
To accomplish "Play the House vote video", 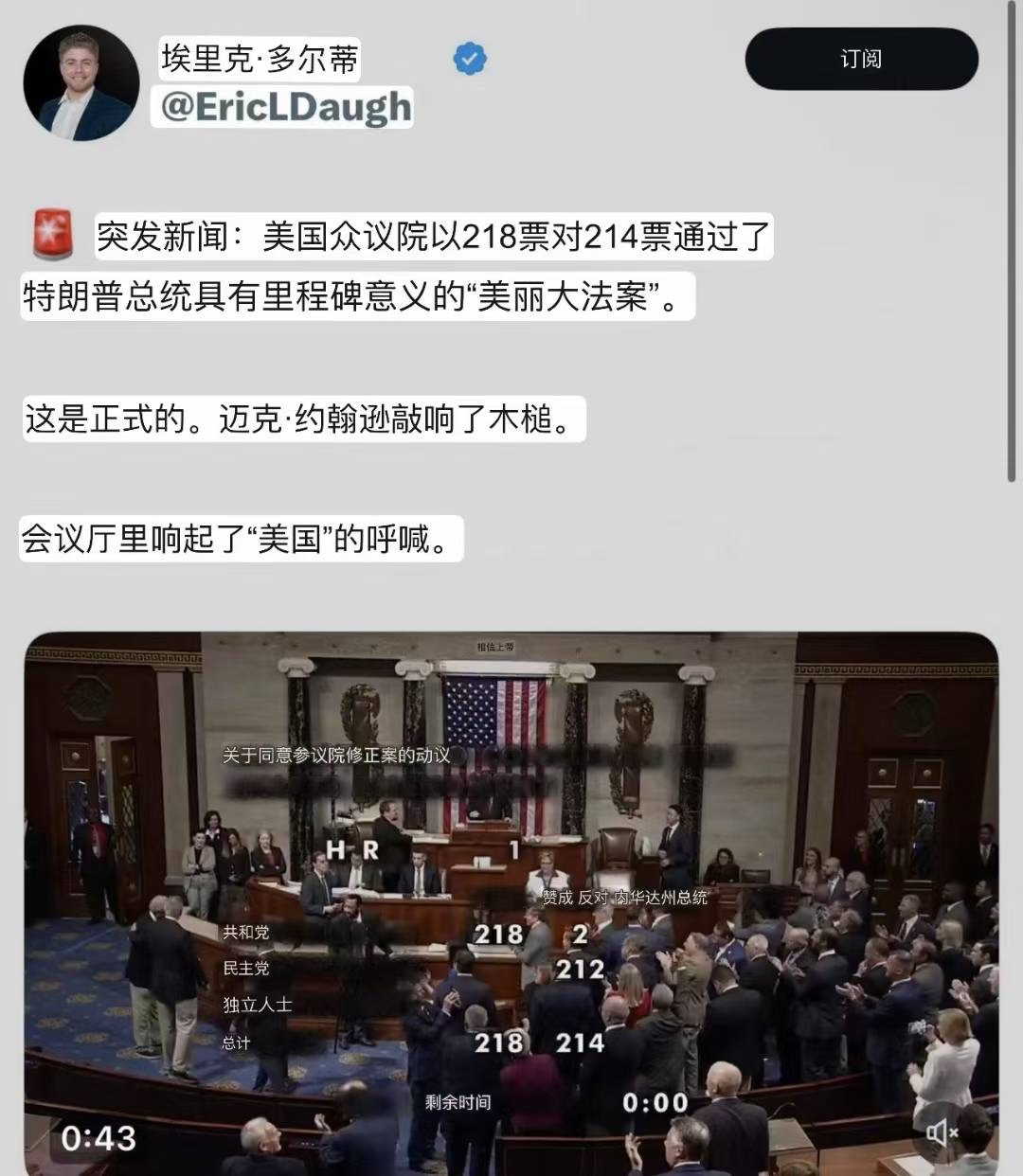I will (511, 900).
